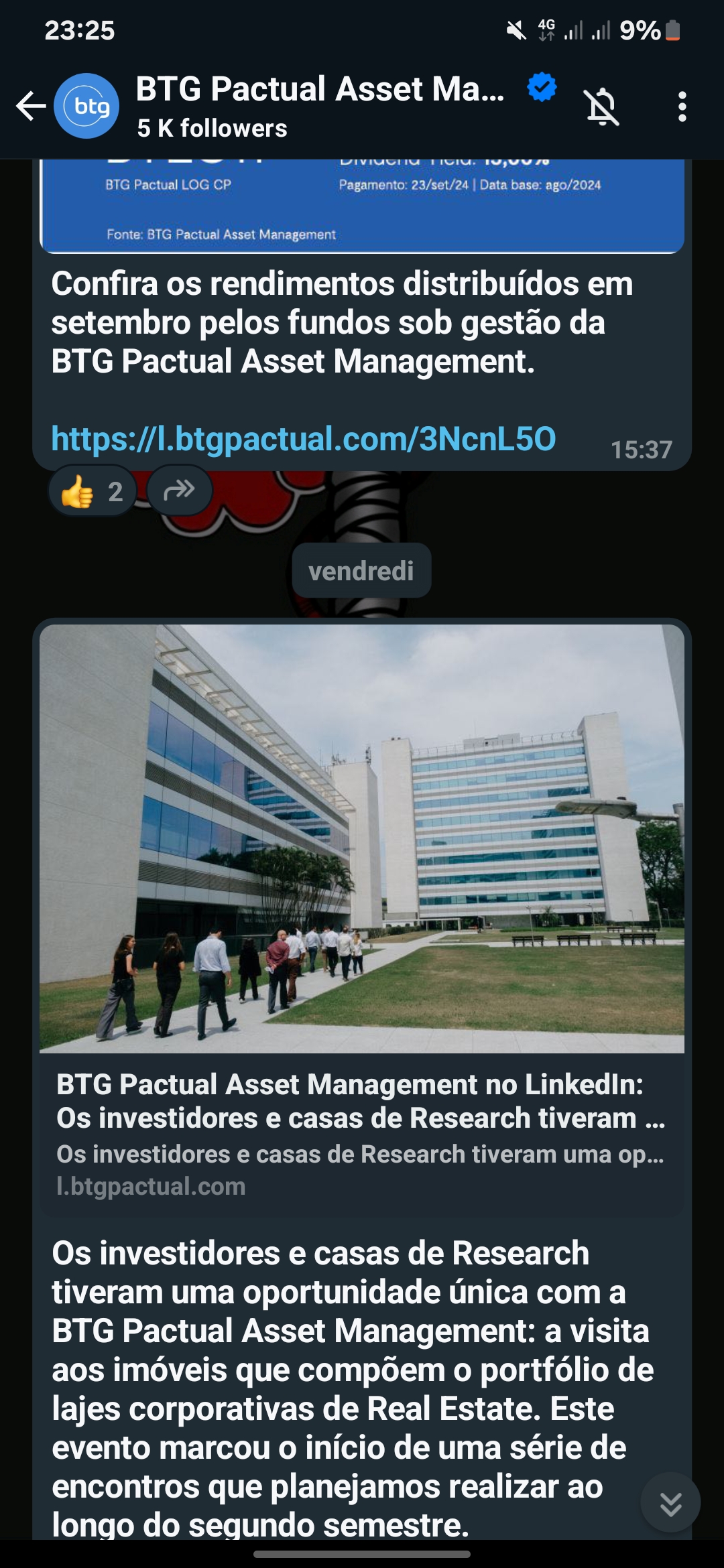Open the three-dot overflow menu
724x1568 pixels.
(682, 106)
